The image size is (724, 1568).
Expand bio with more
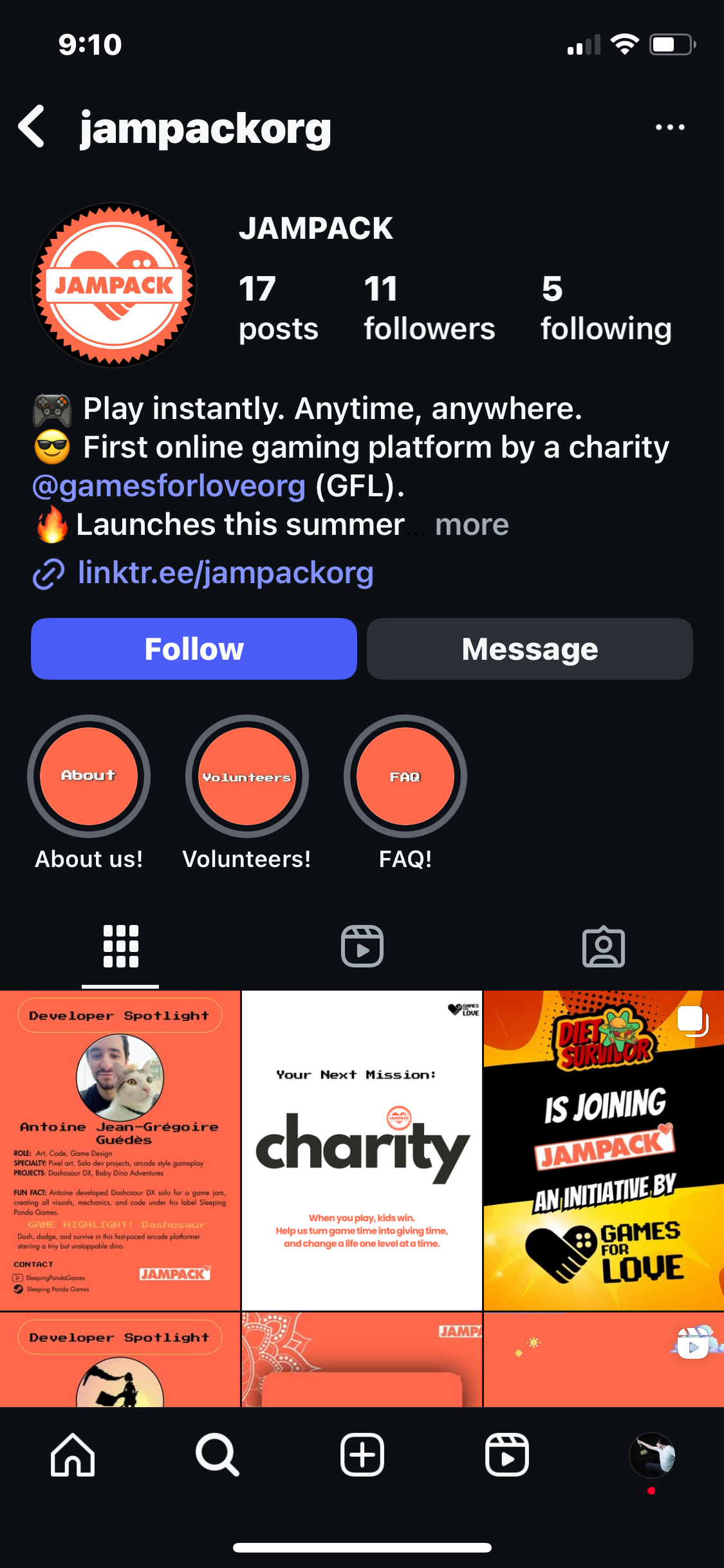[x=472, y=525]
